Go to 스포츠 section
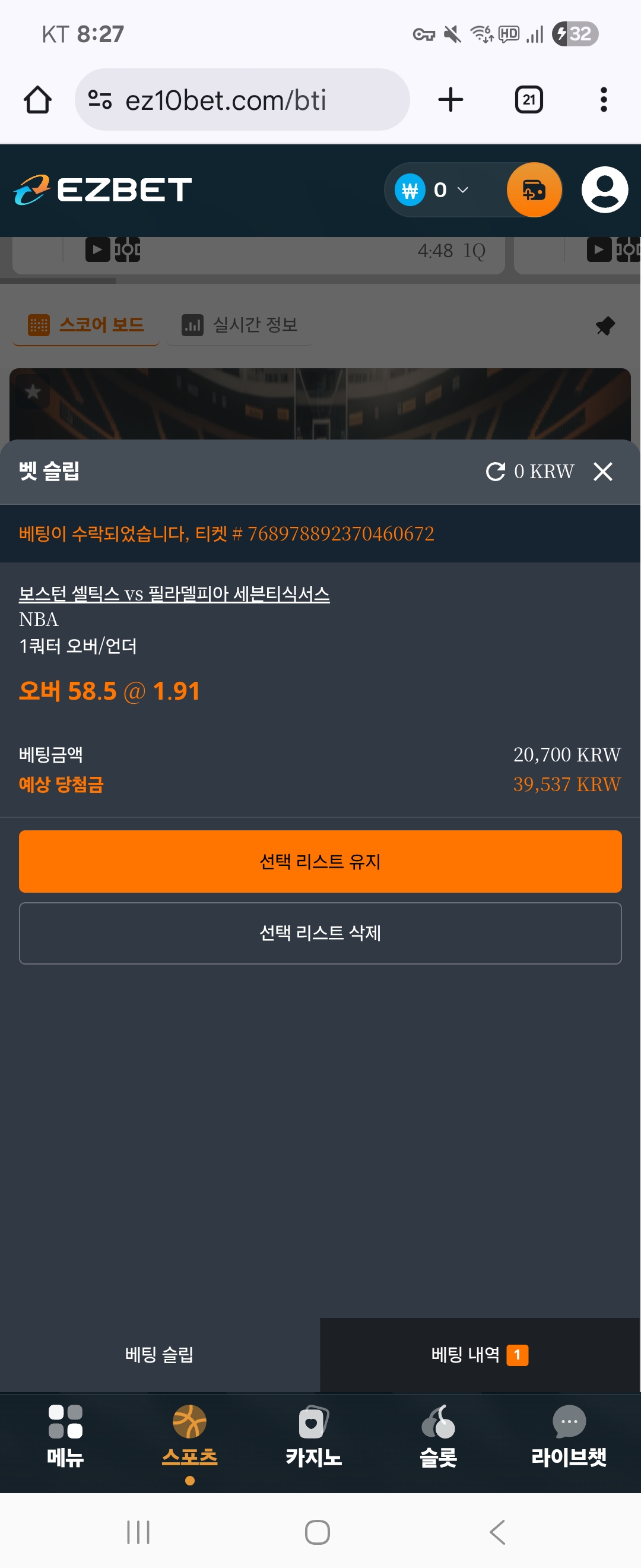Viewport: 641px width, 1568px height. (190, 1437)
